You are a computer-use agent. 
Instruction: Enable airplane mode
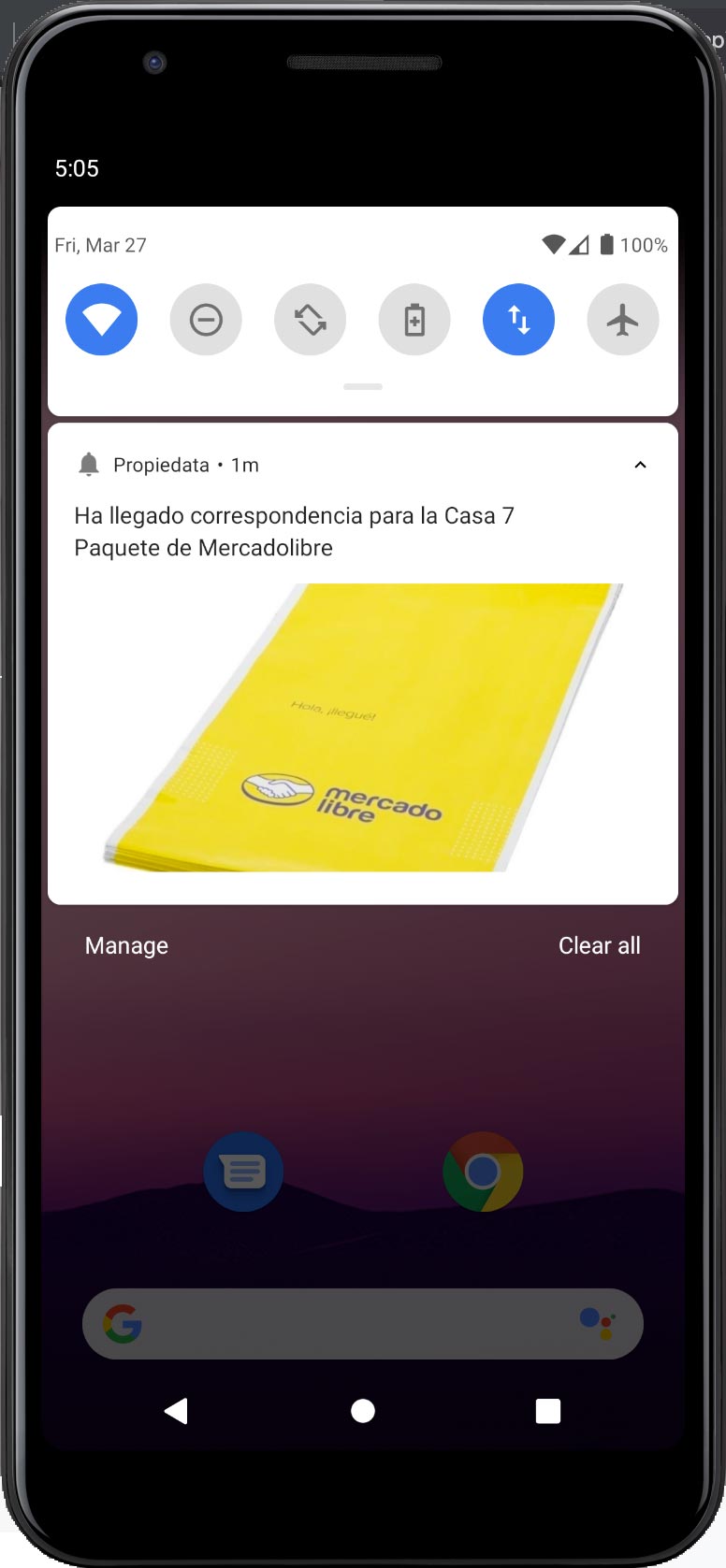[623, 320]
